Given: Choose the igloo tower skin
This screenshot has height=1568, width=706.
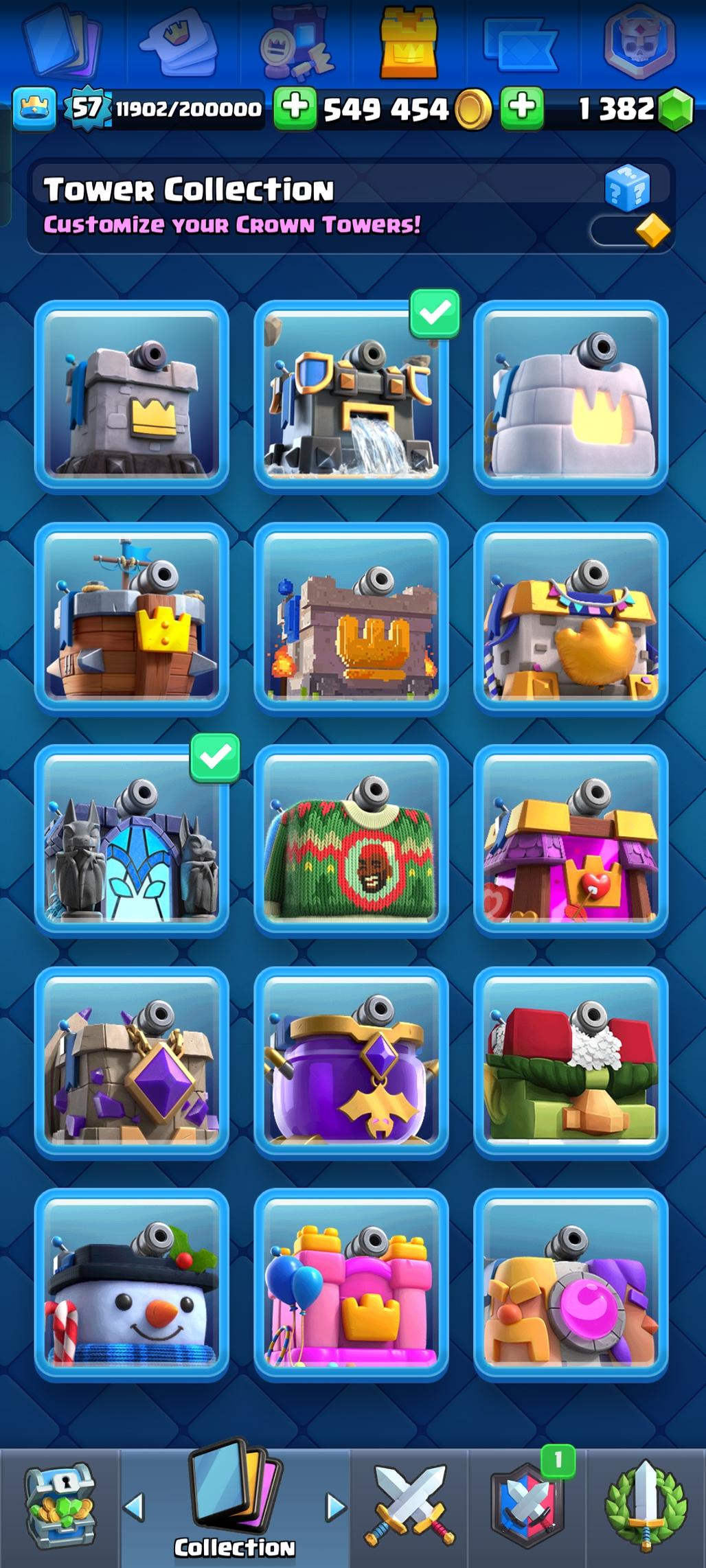Looking at the screenshot, I should coord(571,397).
